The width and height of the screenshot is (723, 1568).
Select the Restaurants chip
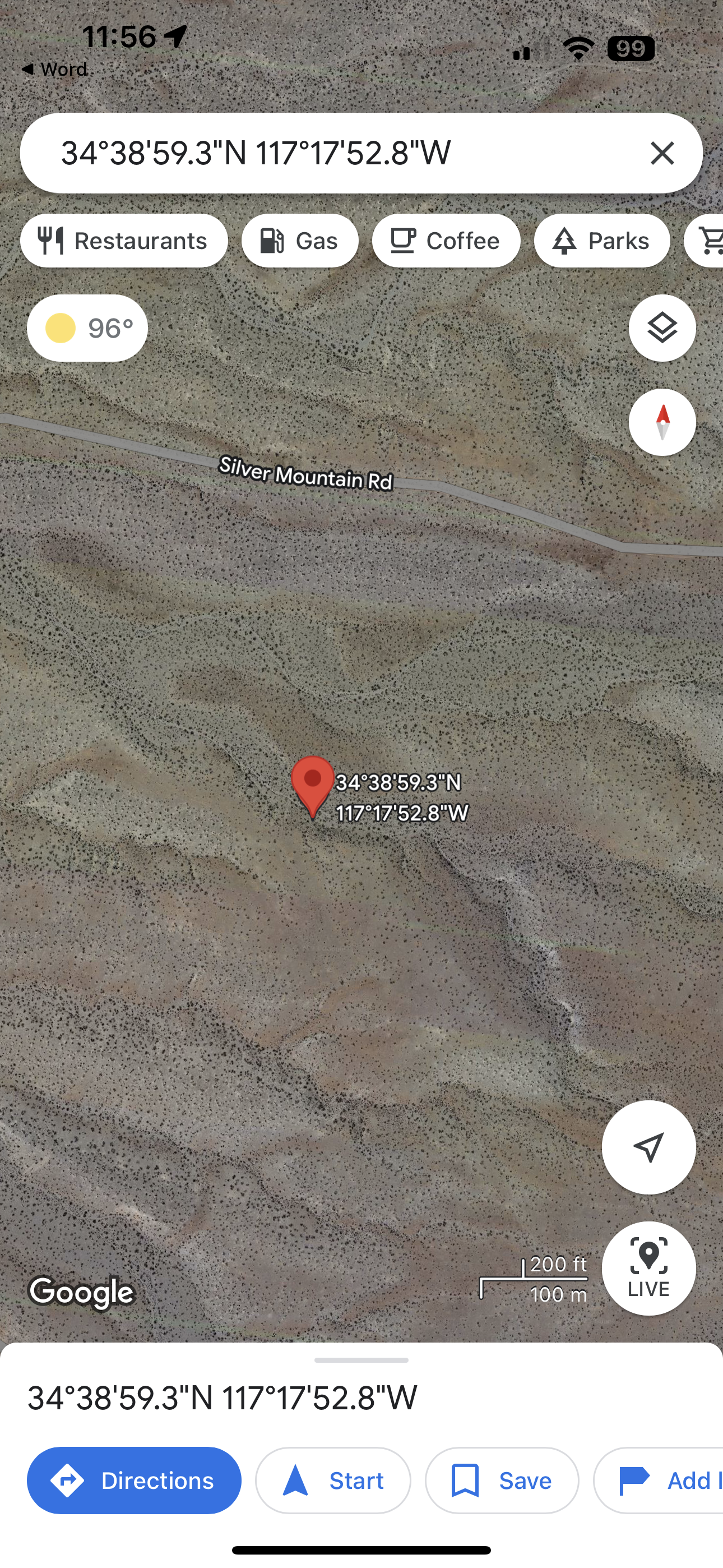(x=124, y=241)
